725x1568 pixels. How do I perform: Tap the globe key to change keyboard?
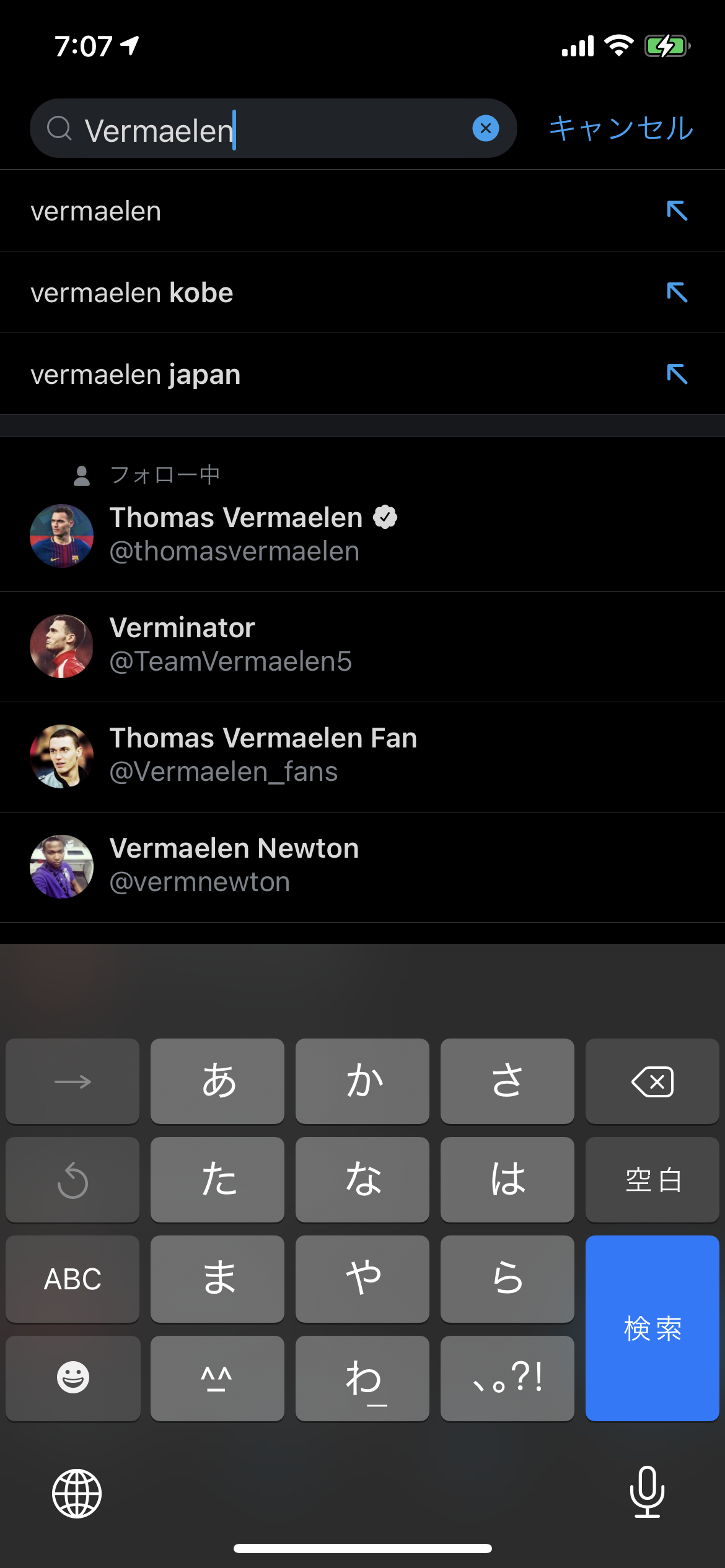pos(77,1493)
